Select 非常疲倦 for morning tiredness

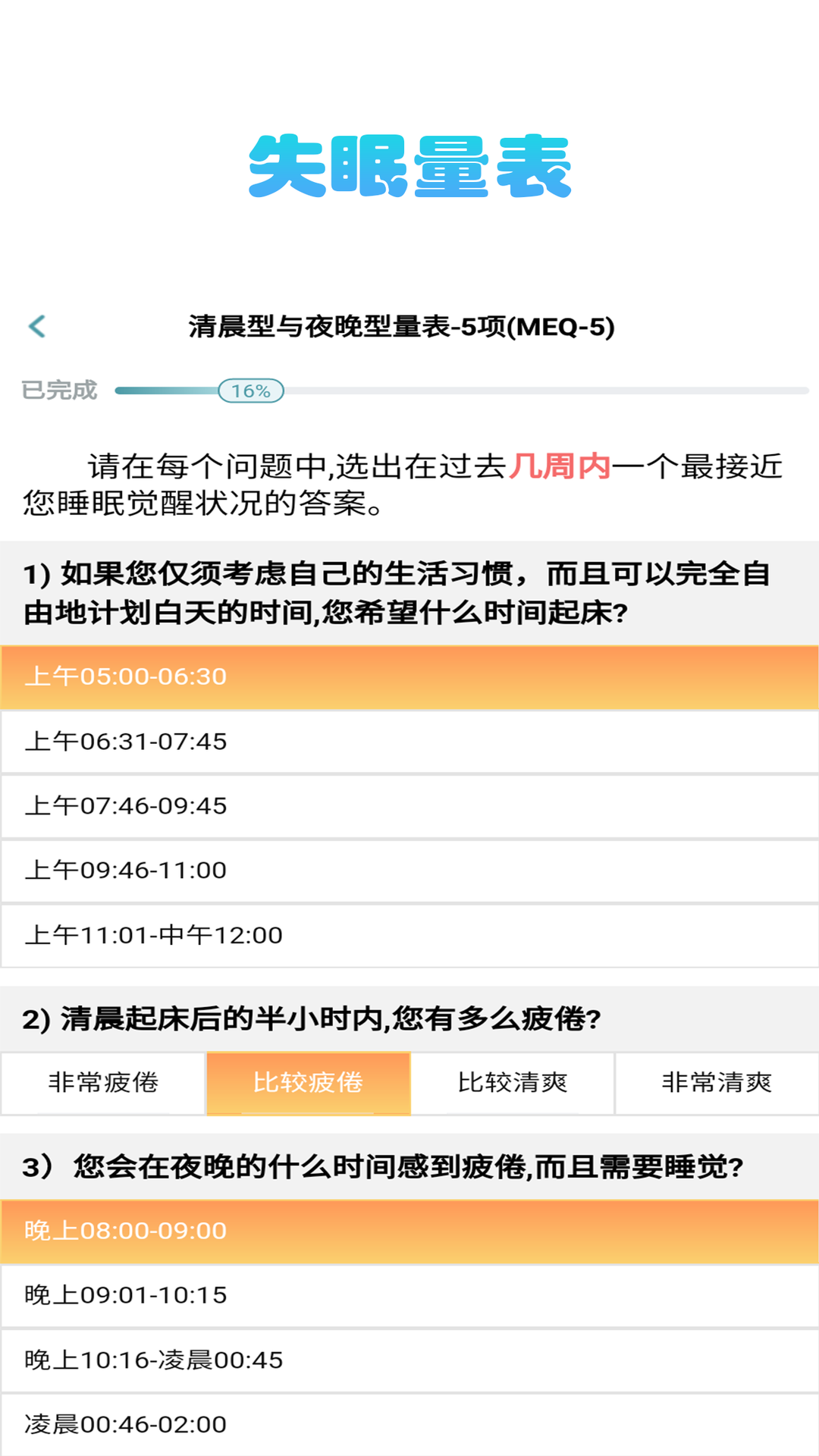pyautogui.click(x=103, y=1082)
